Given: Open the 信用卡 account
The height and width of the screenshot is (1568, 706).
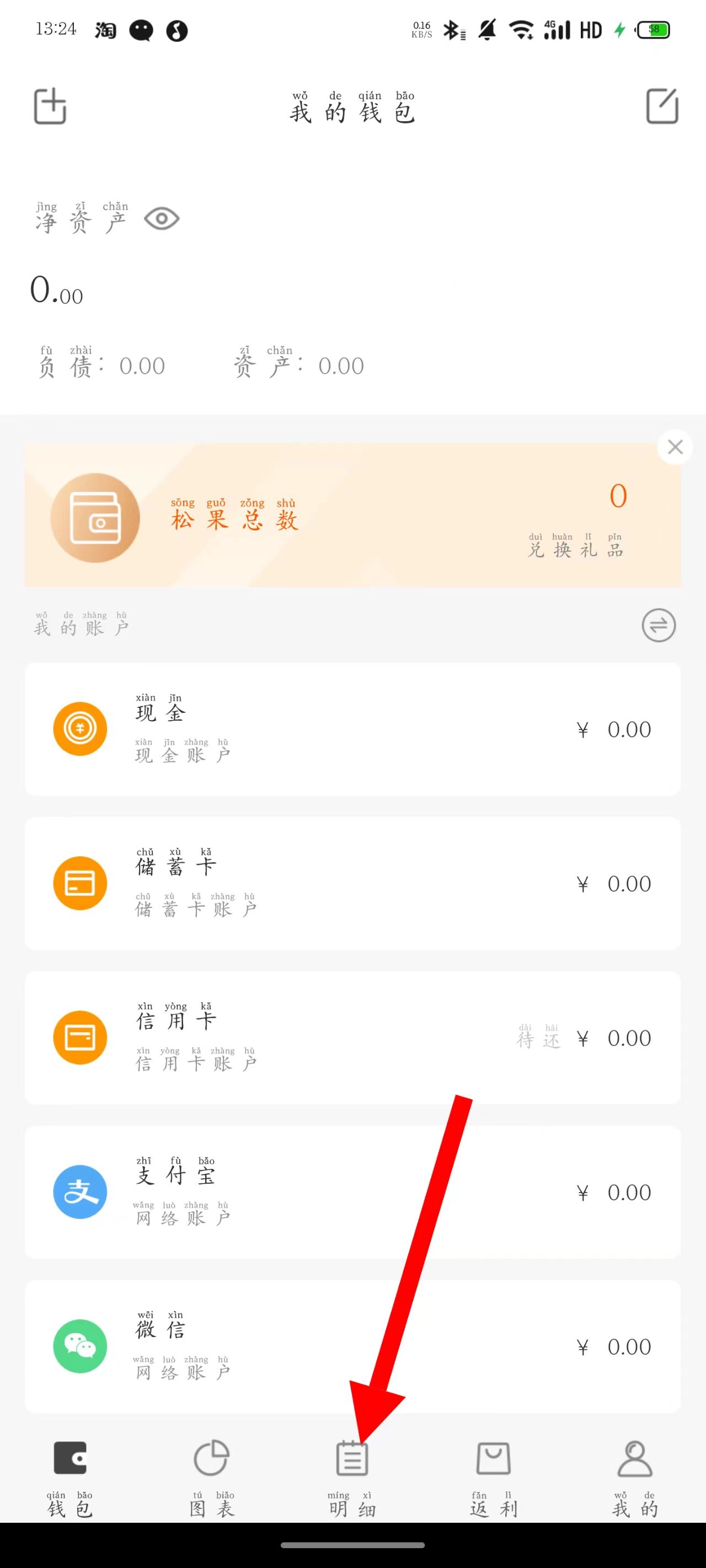Looking at the screenshot, I should (352, 1037).
